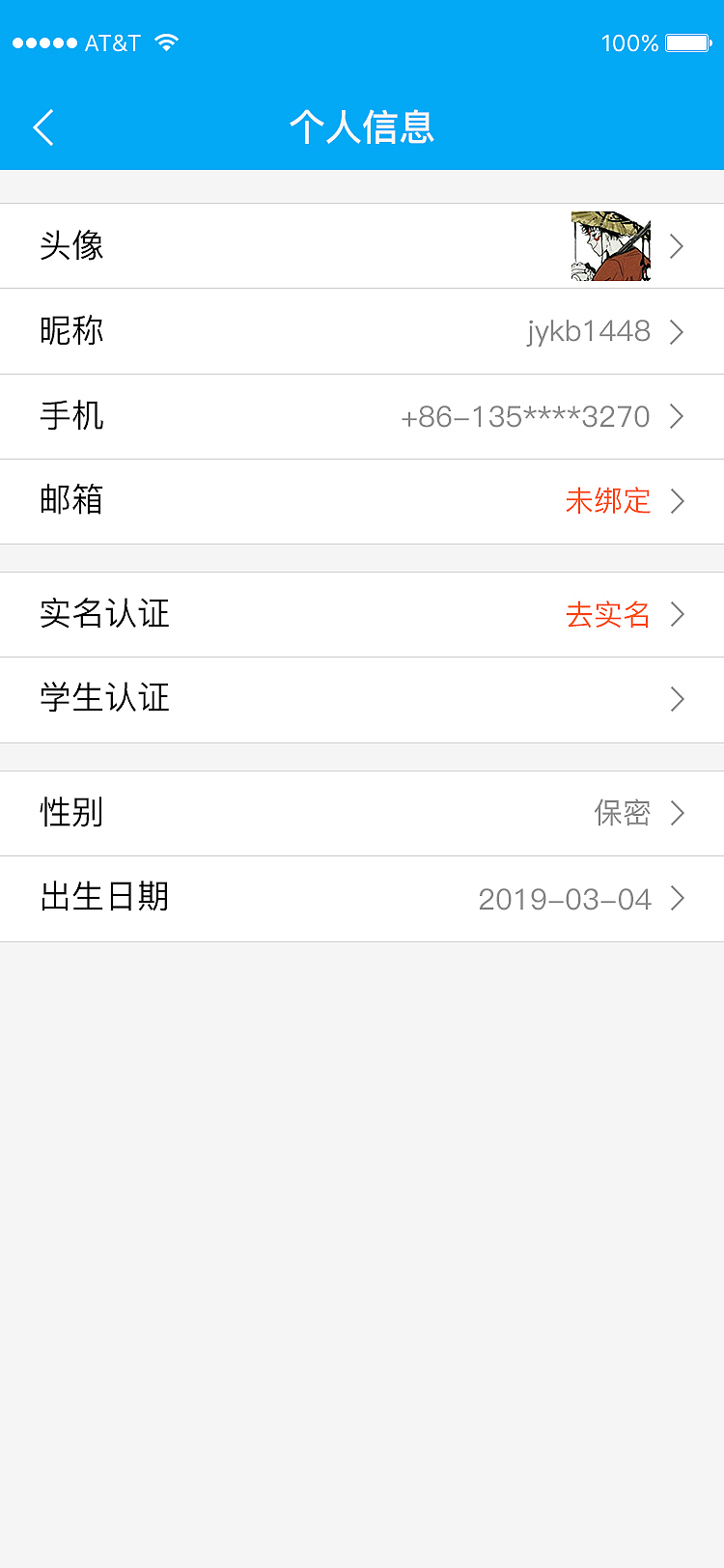Viewport: 724px width, 1568px height.
Task: Click the avatar thumbnail image
Action: 611,246
